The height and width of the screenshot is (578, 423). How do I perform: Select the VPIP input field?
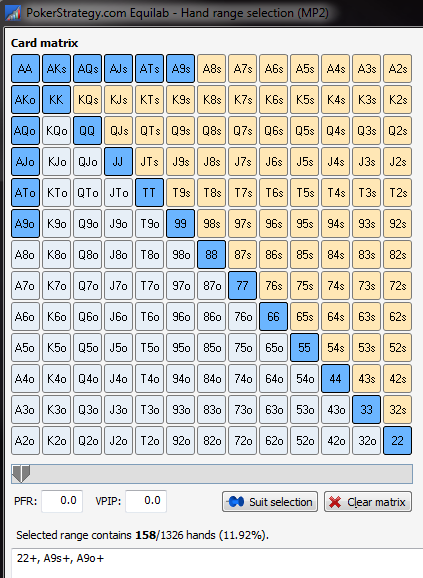coord(146,501)
